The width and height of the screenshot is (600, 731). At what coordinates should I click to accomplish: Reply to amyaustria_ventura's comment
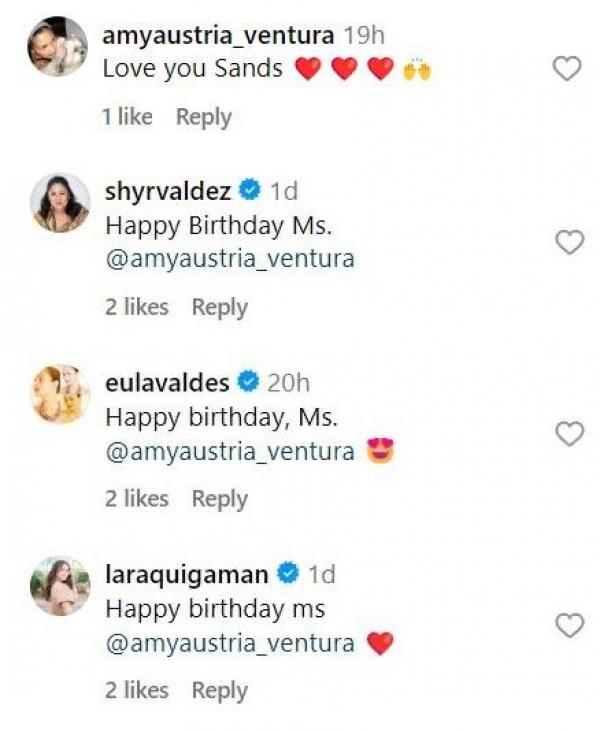pyautogui.click(x=203, y=117)
